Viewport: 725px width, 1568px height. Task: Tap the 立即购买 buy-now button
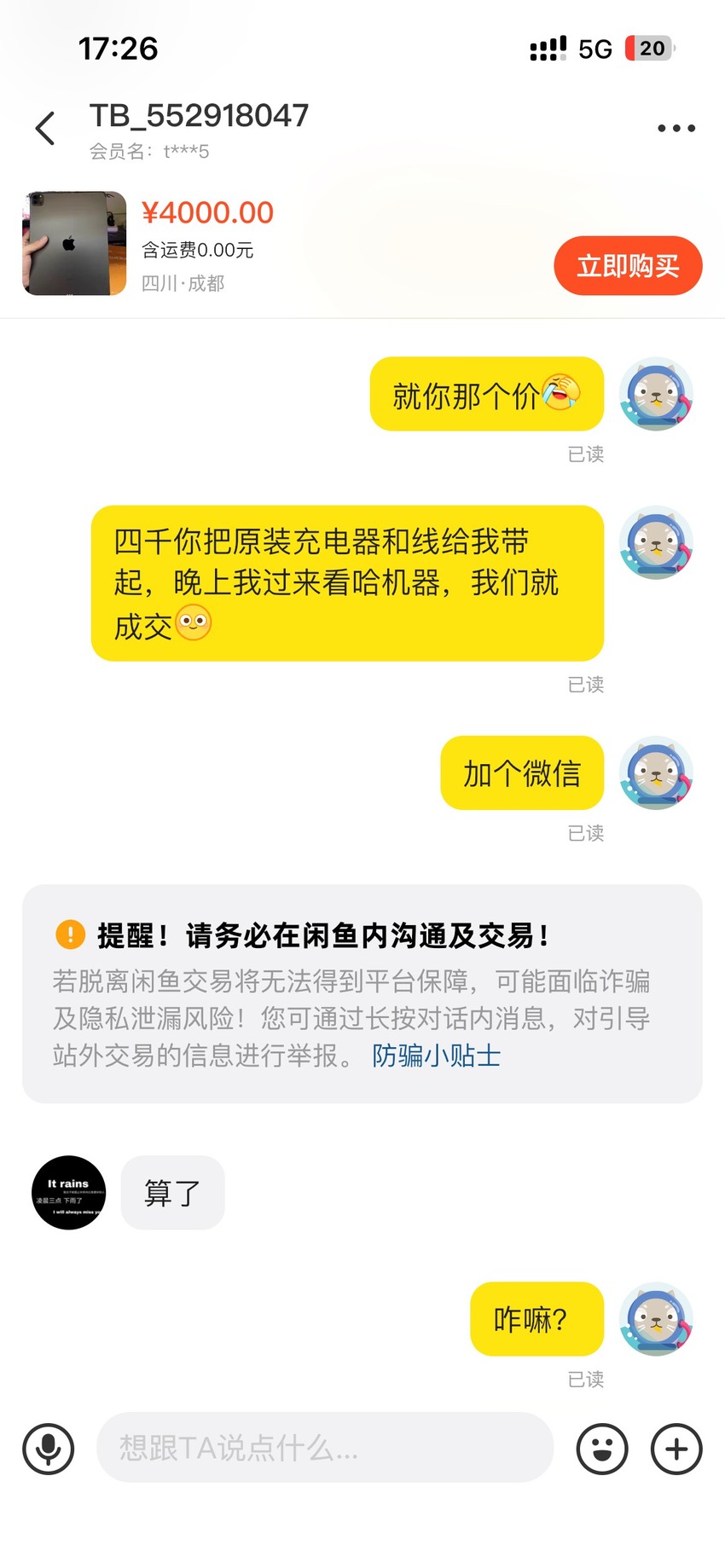(x=628, y=266)
